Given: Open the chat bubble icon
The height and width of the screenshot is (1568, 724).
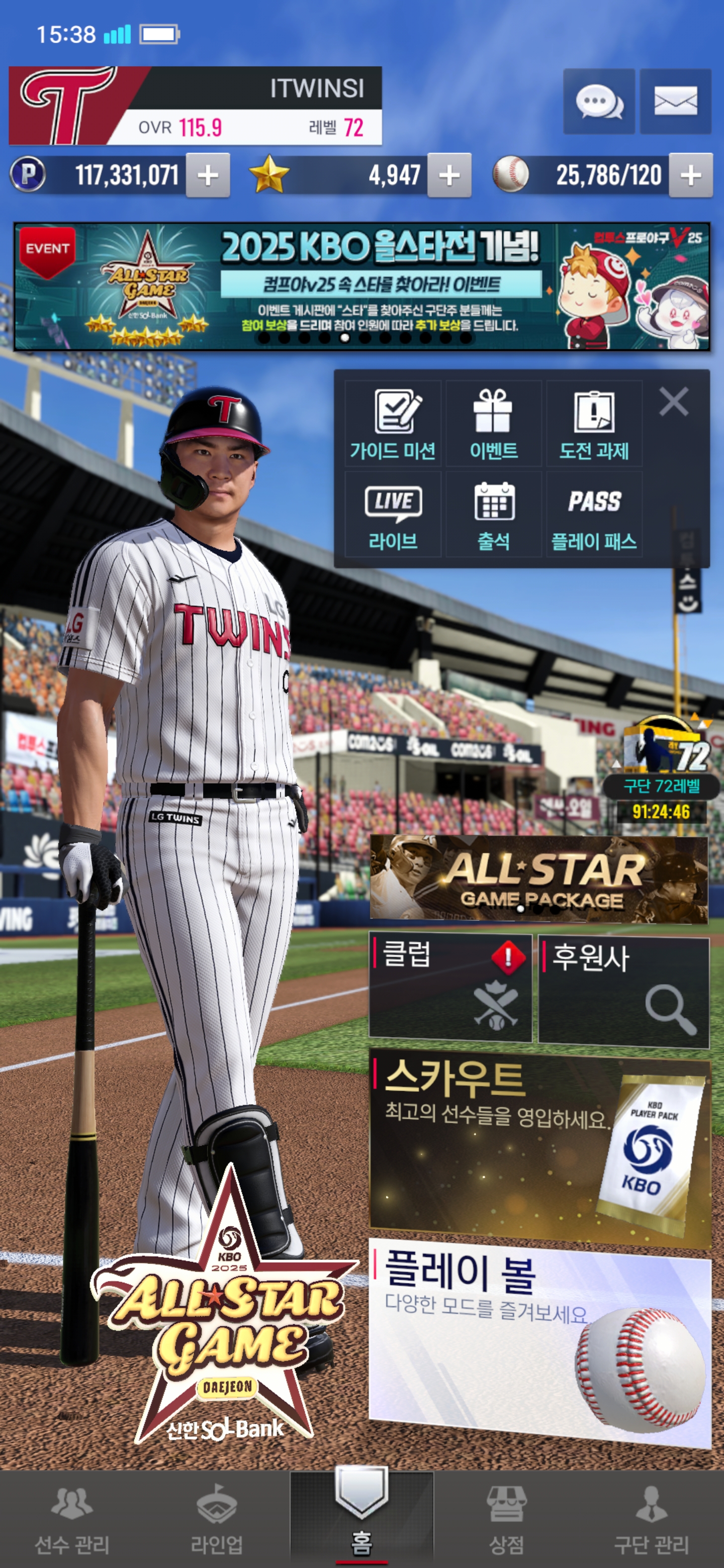Looking at the screenshot, I should click(x=599, y=102).
